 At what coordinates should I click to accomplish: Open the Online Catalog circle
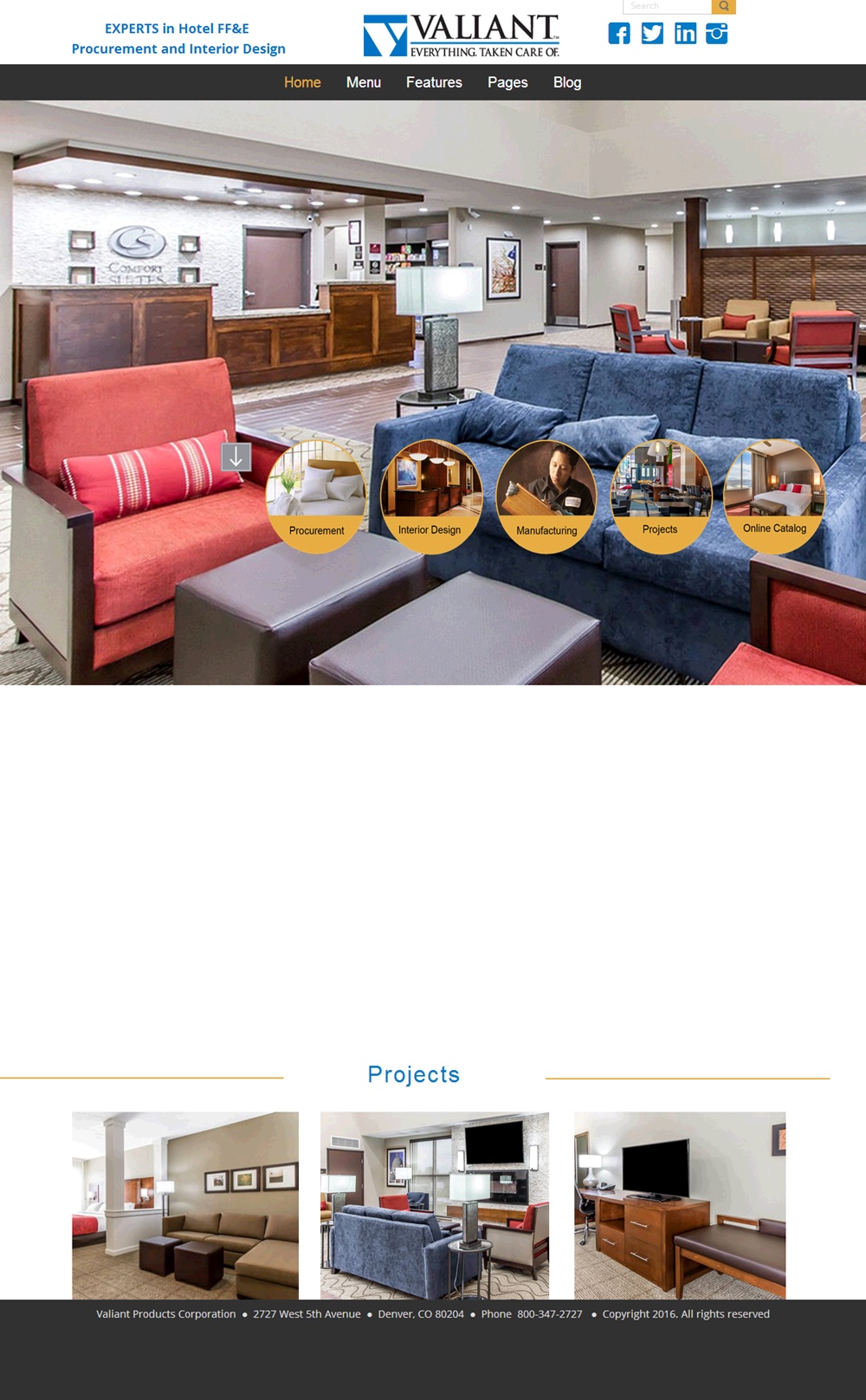(774, 496)
